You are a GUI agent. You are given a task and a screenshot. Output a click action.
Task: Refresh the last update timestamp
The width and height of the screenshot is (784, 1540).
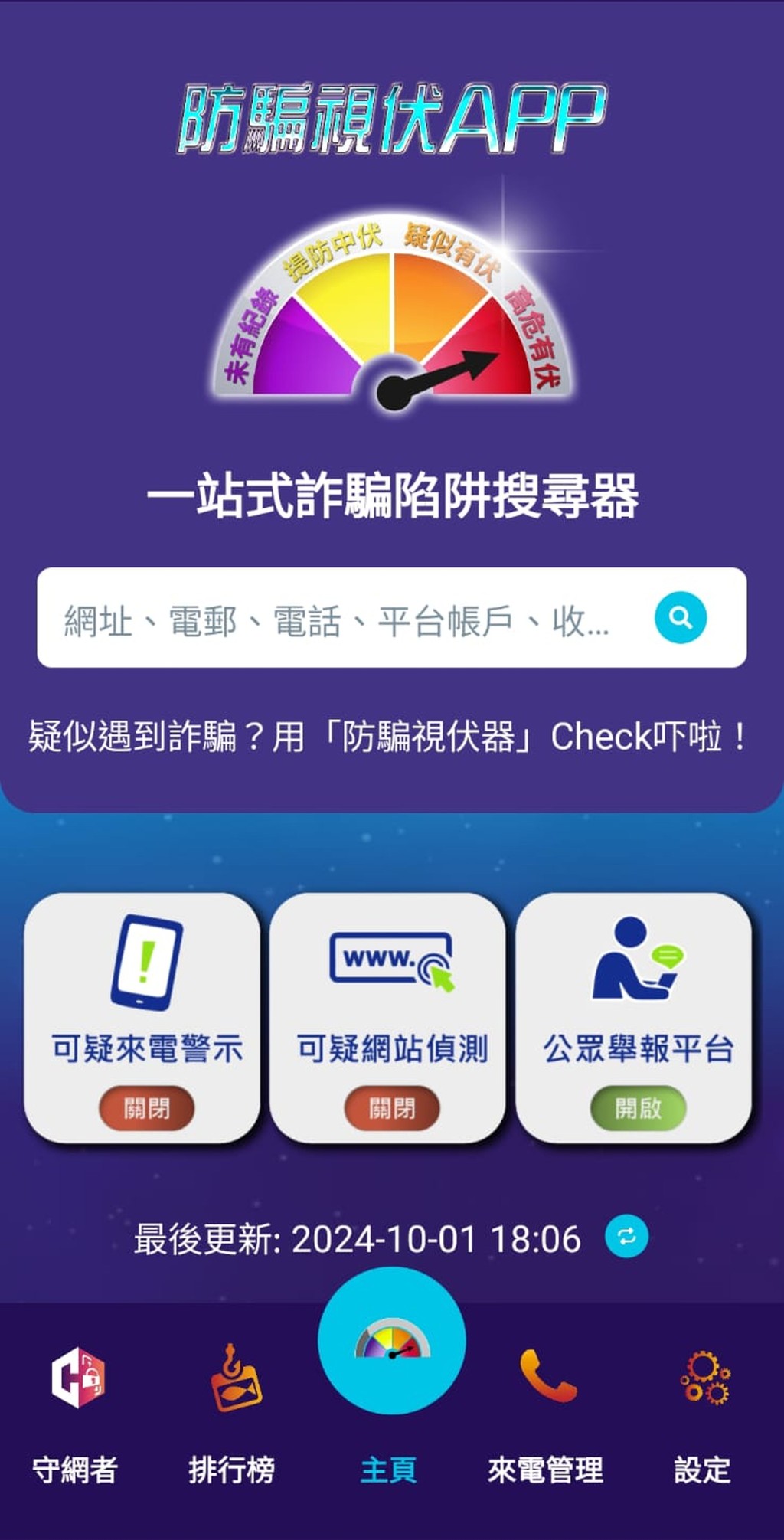(625, 1233)
